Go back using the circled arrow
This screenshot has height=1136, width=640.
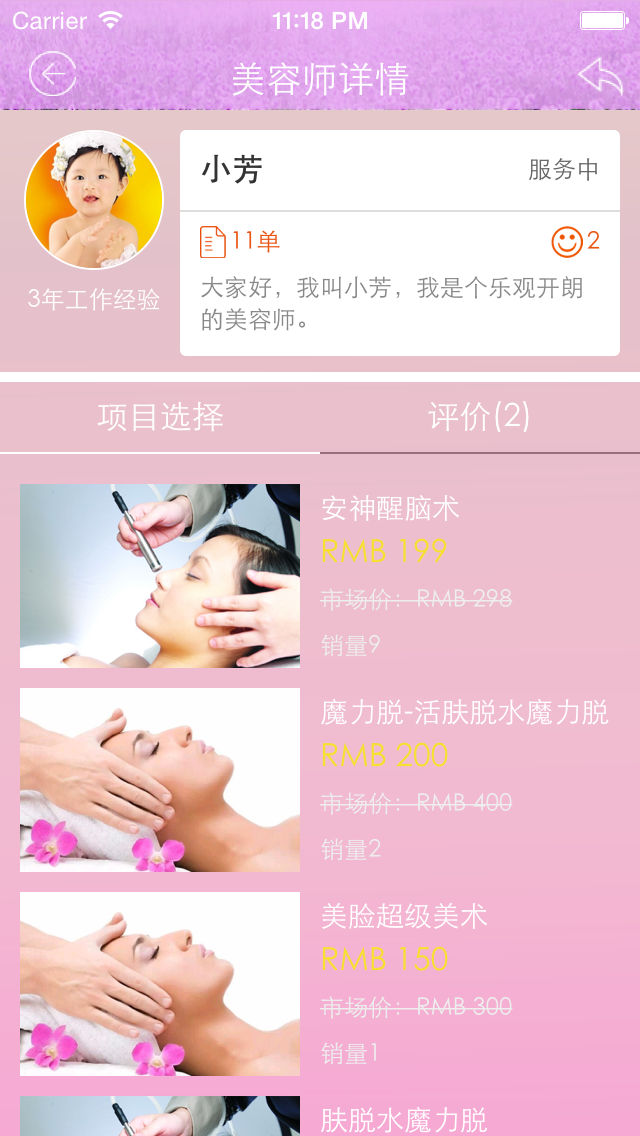[52, 75]
